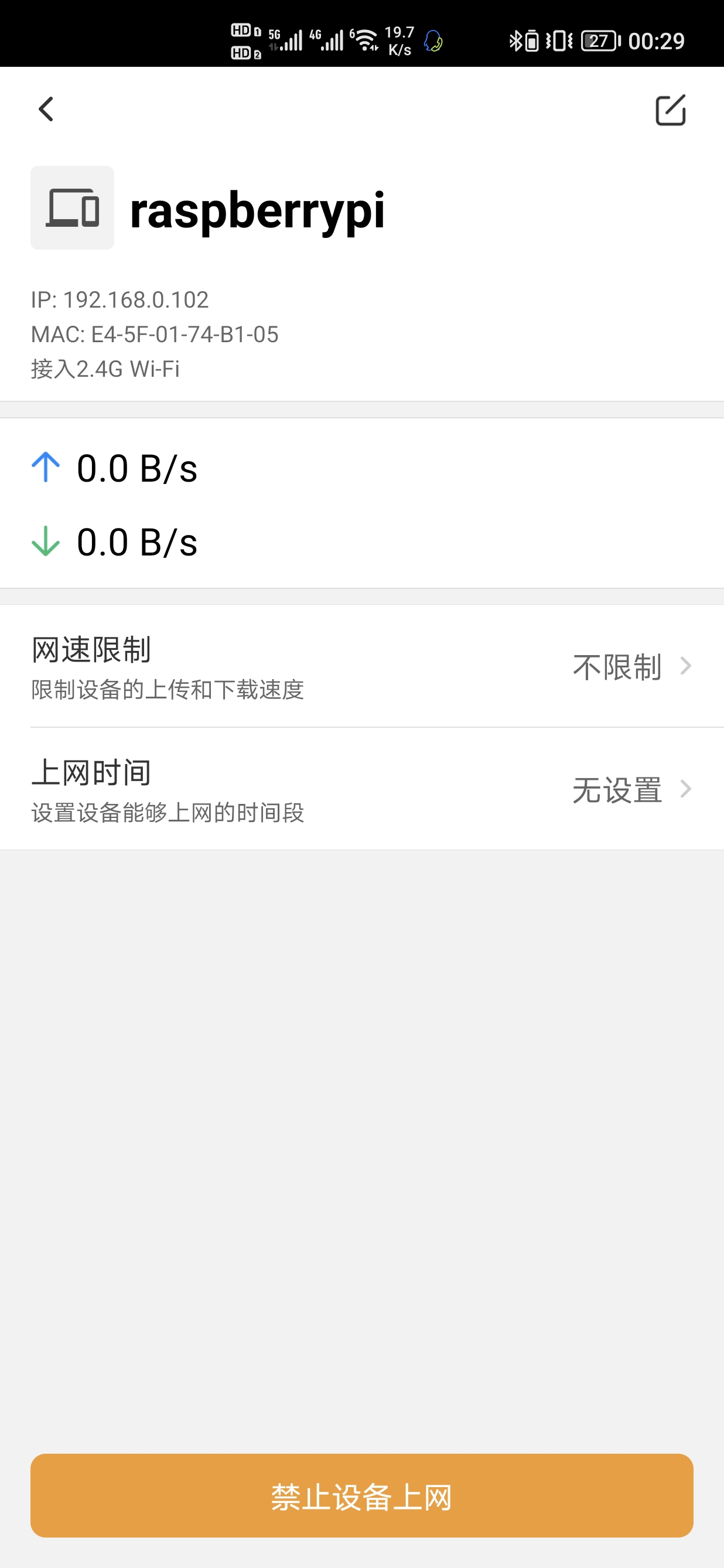This screenshot has width=724, height=1568.
Task: Tap the upload speed reading 0.0 B/s
Action: (x=137, y=468)
